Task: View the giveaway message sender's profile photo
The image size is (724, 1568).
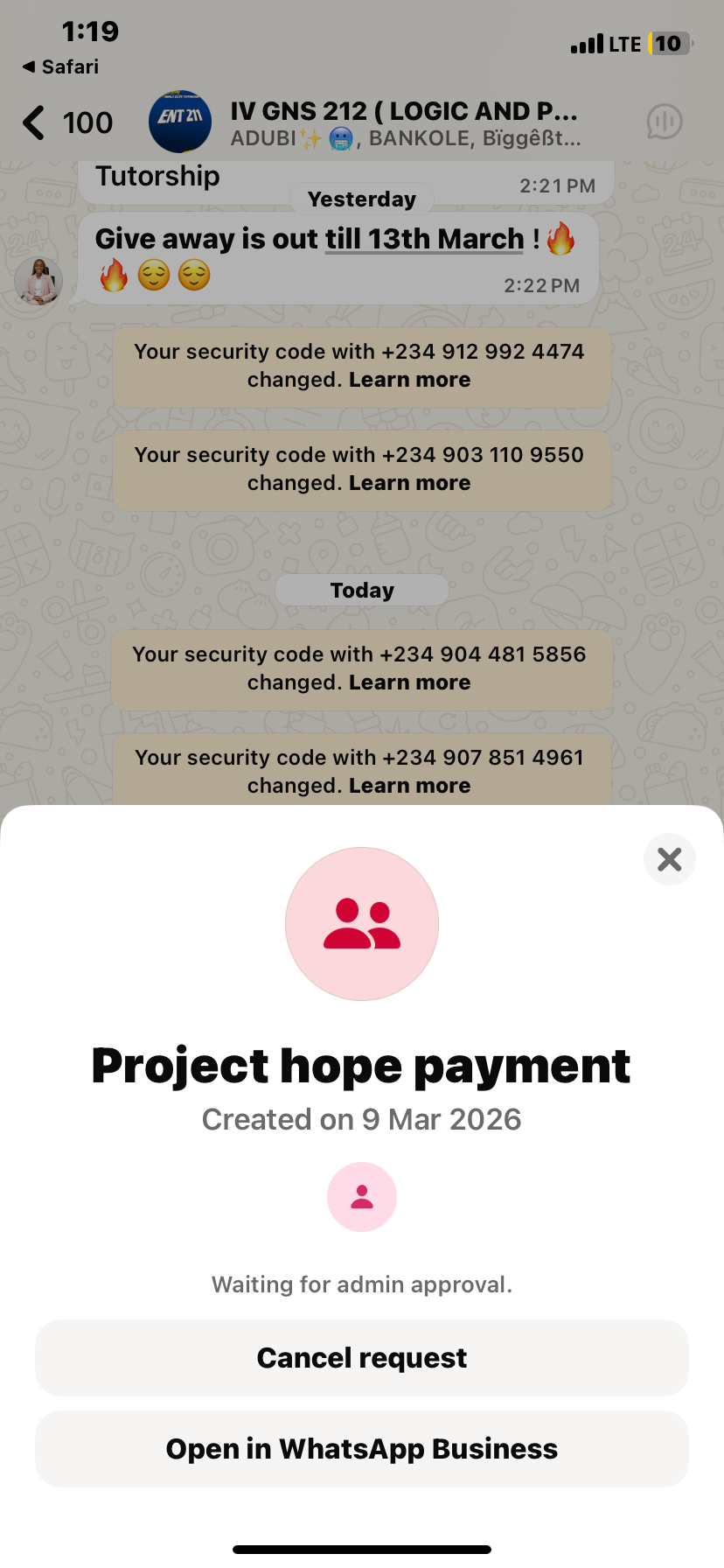Action: [x=38, y=282]
